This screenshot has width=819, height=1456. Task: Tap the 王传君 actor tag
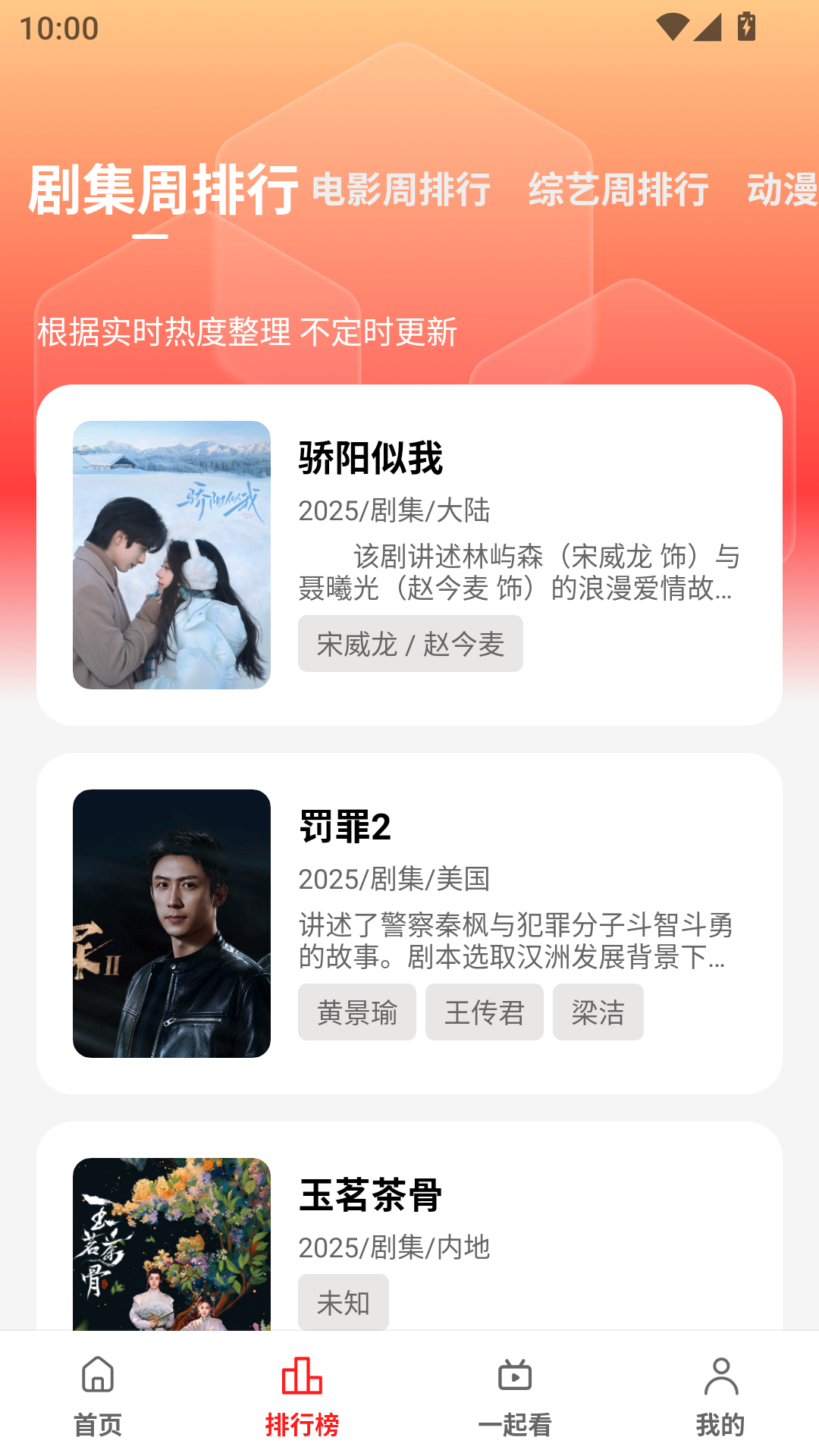[x=484, y=1012]
